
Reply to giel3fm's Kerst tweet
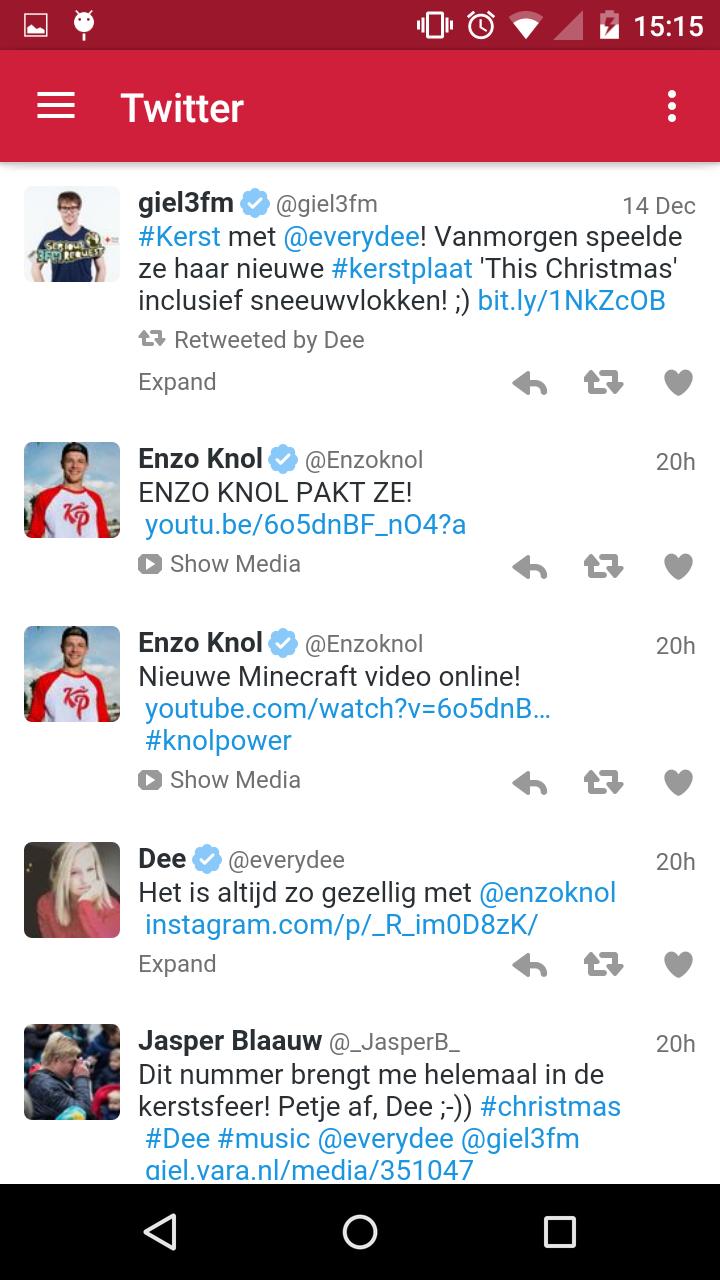pyautogui.click(x=531, y=382)
